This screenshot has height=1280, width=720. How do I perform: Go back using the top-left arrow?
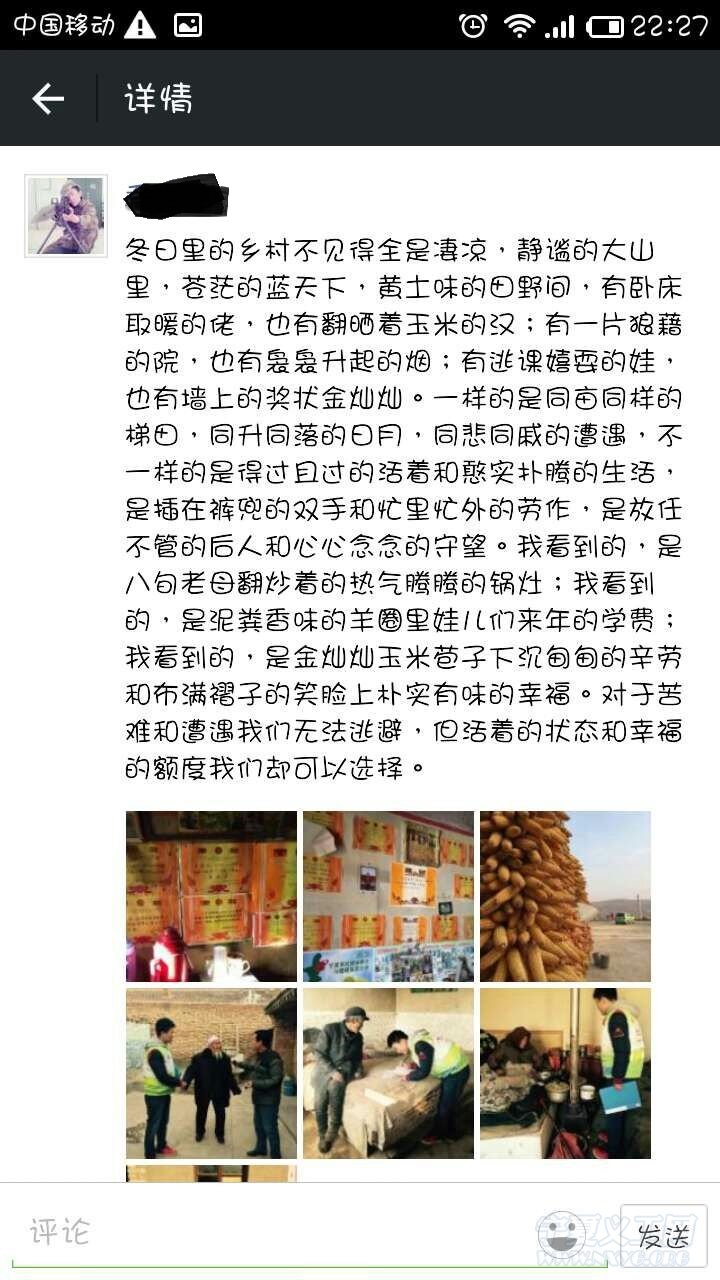click(47, 98)
